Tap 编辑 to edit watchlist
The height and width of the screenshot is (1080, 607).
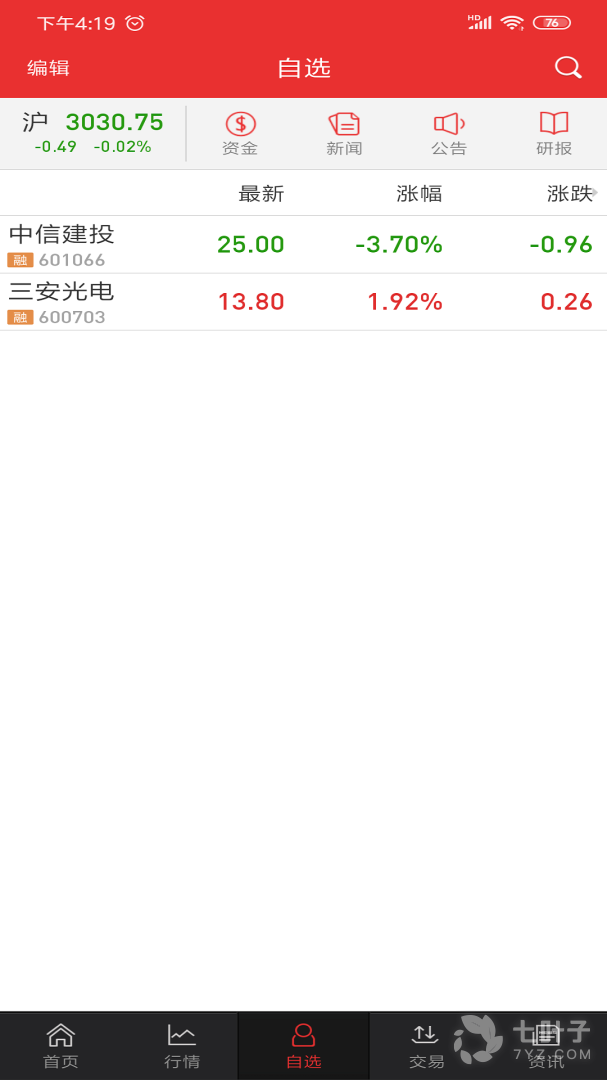tap(48, 68)
